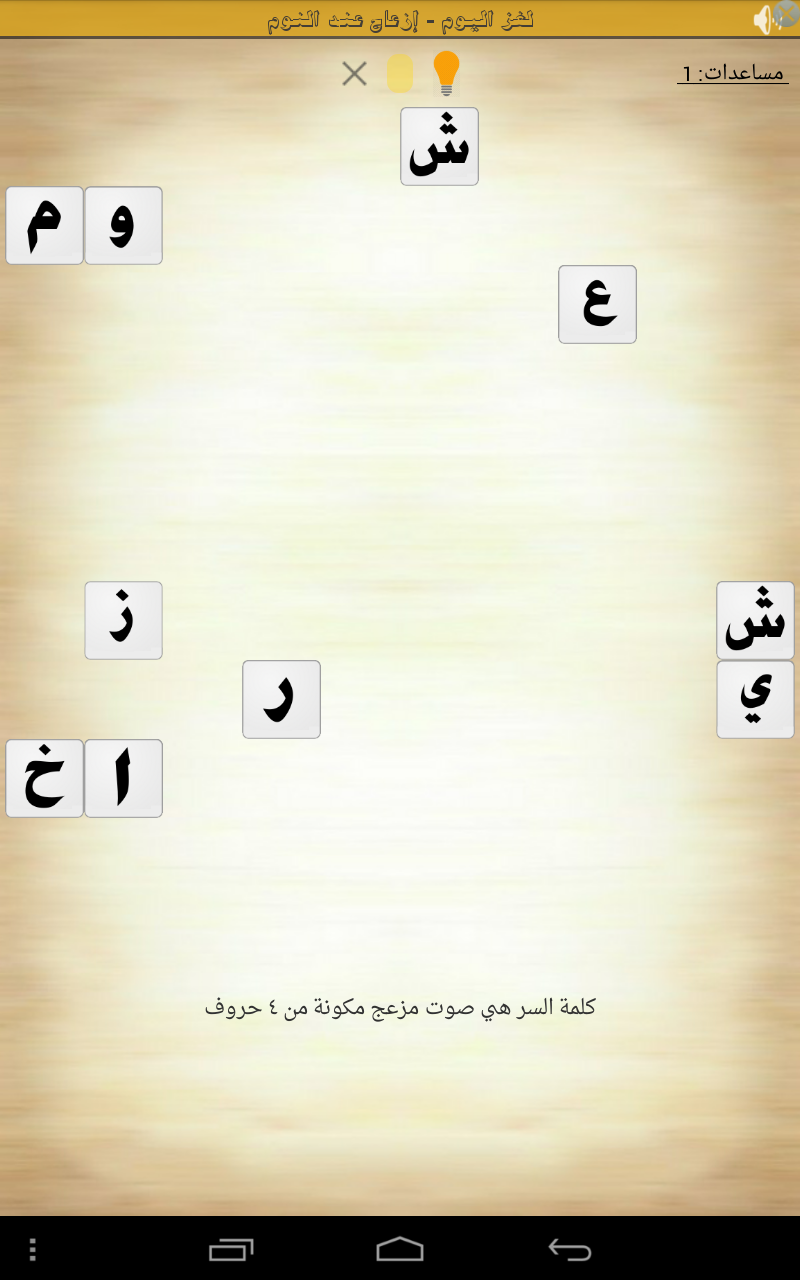Select the letter tile و
800x1280 pixels.
coord(123,225)
